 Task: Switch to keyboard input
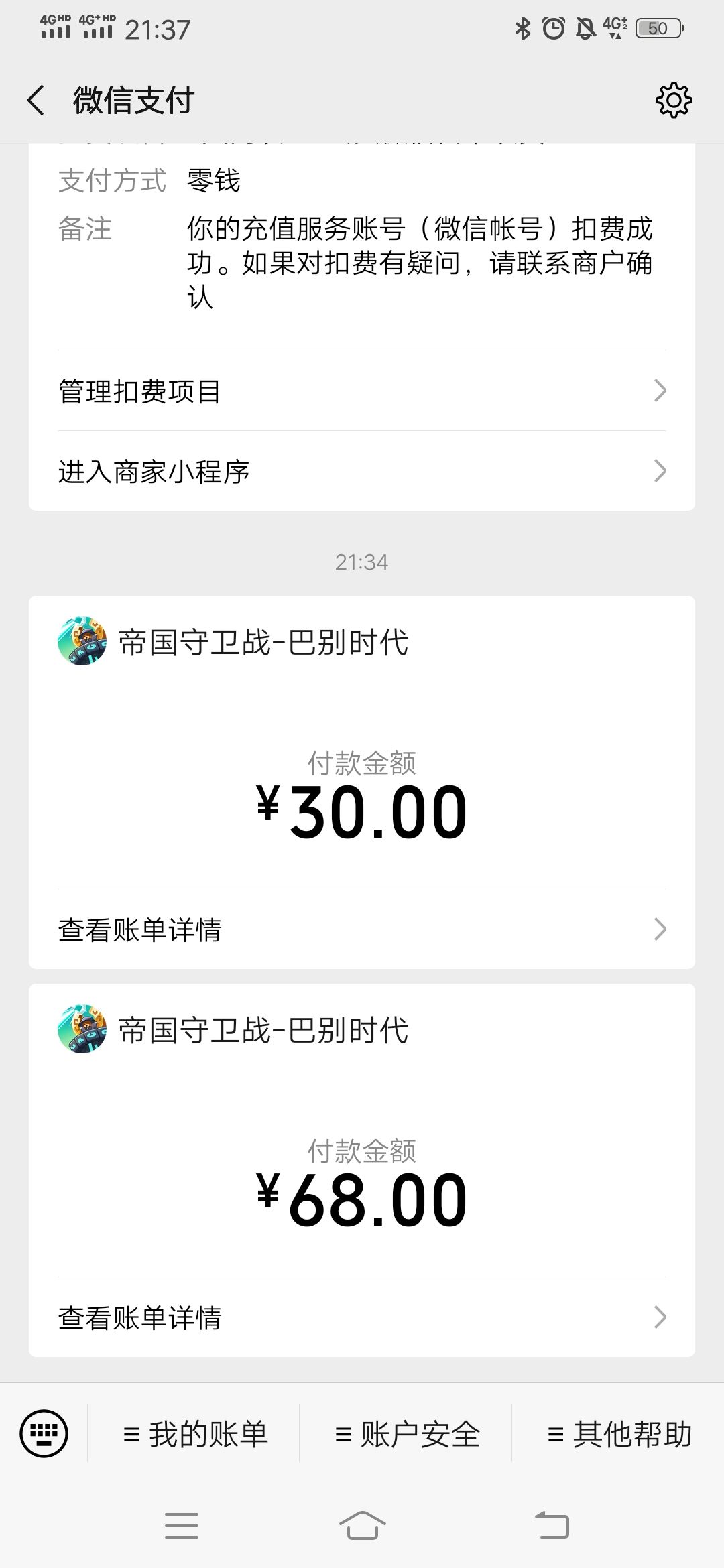44,1434
